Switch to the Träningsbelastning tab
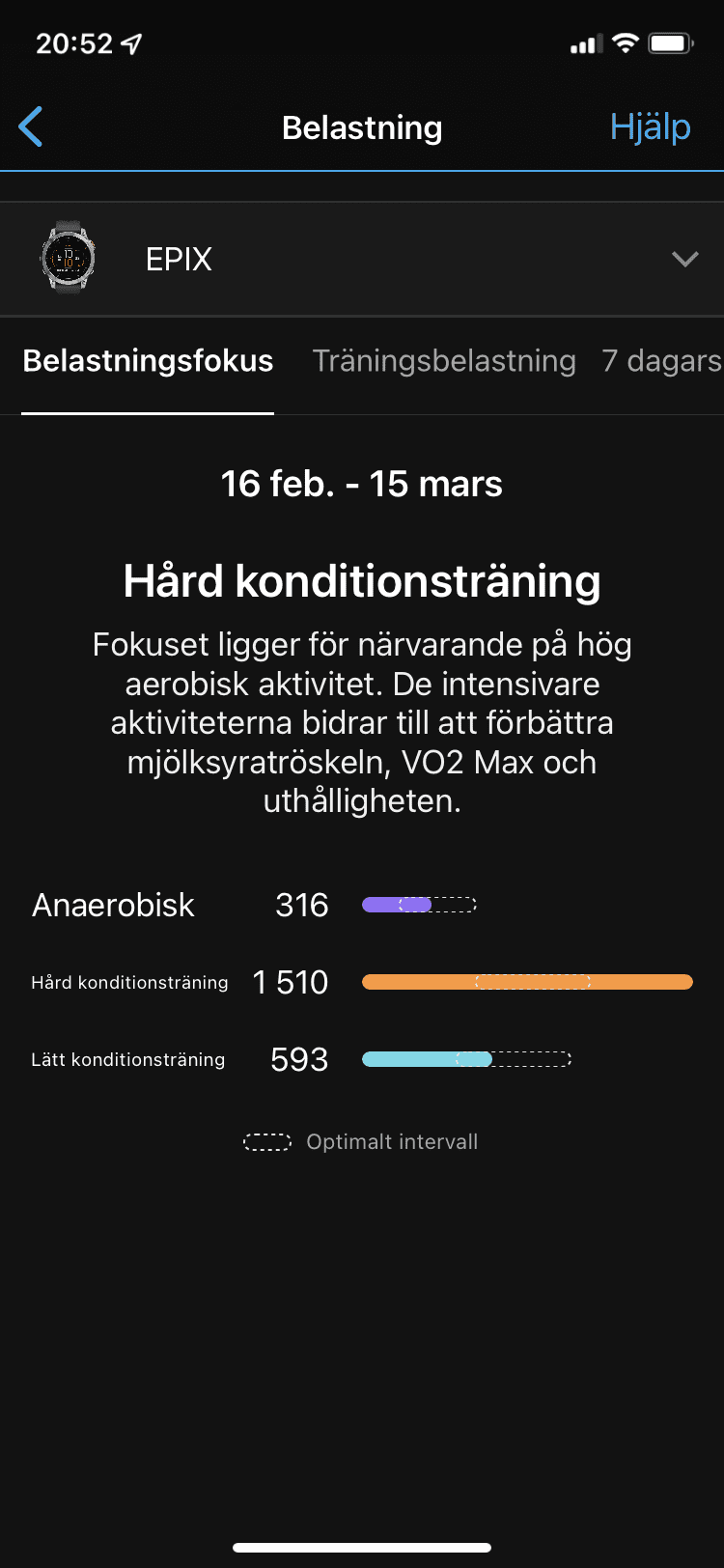This screenshot has width=724, height=1568. click(x=444, y=361)
